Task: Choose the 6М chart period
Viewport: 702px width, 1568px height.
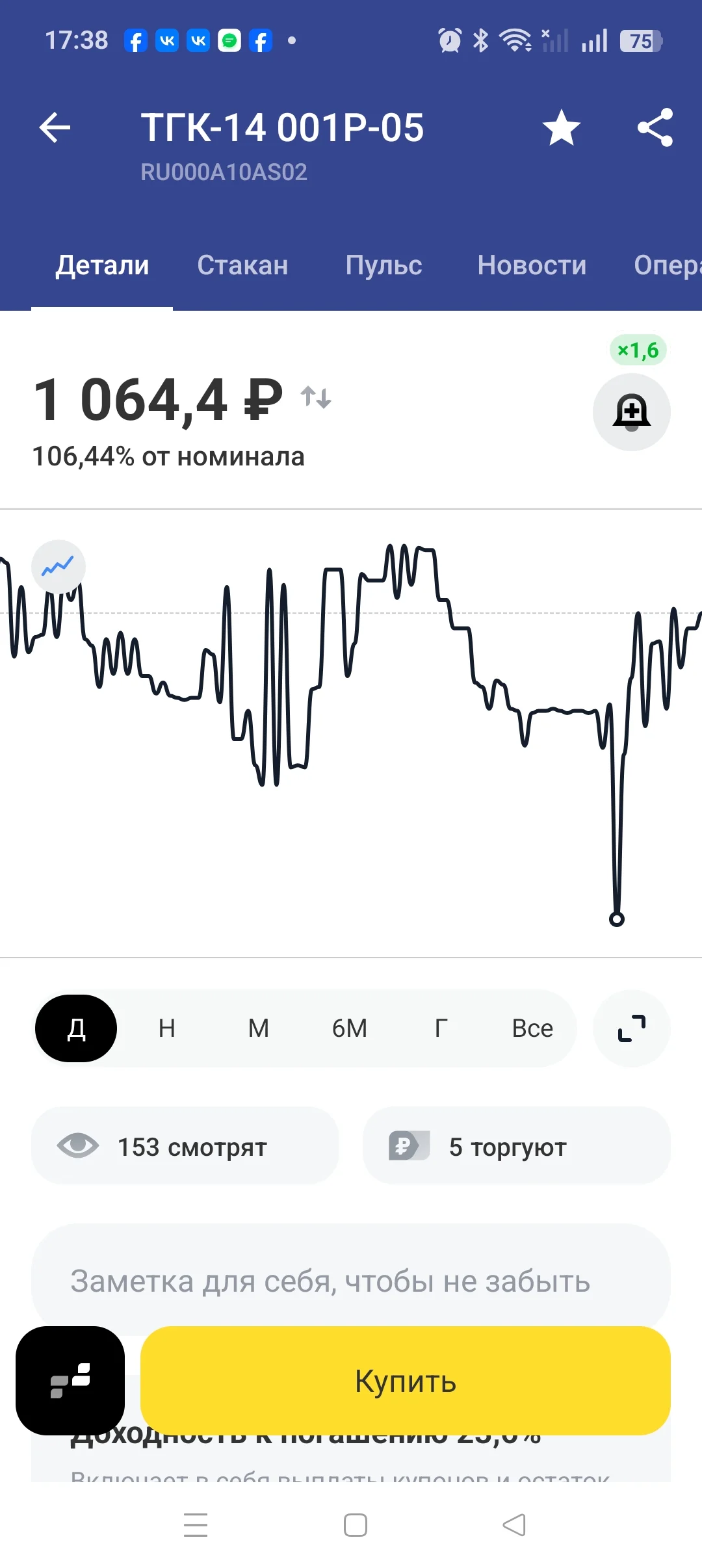Action: point(350,1028)
